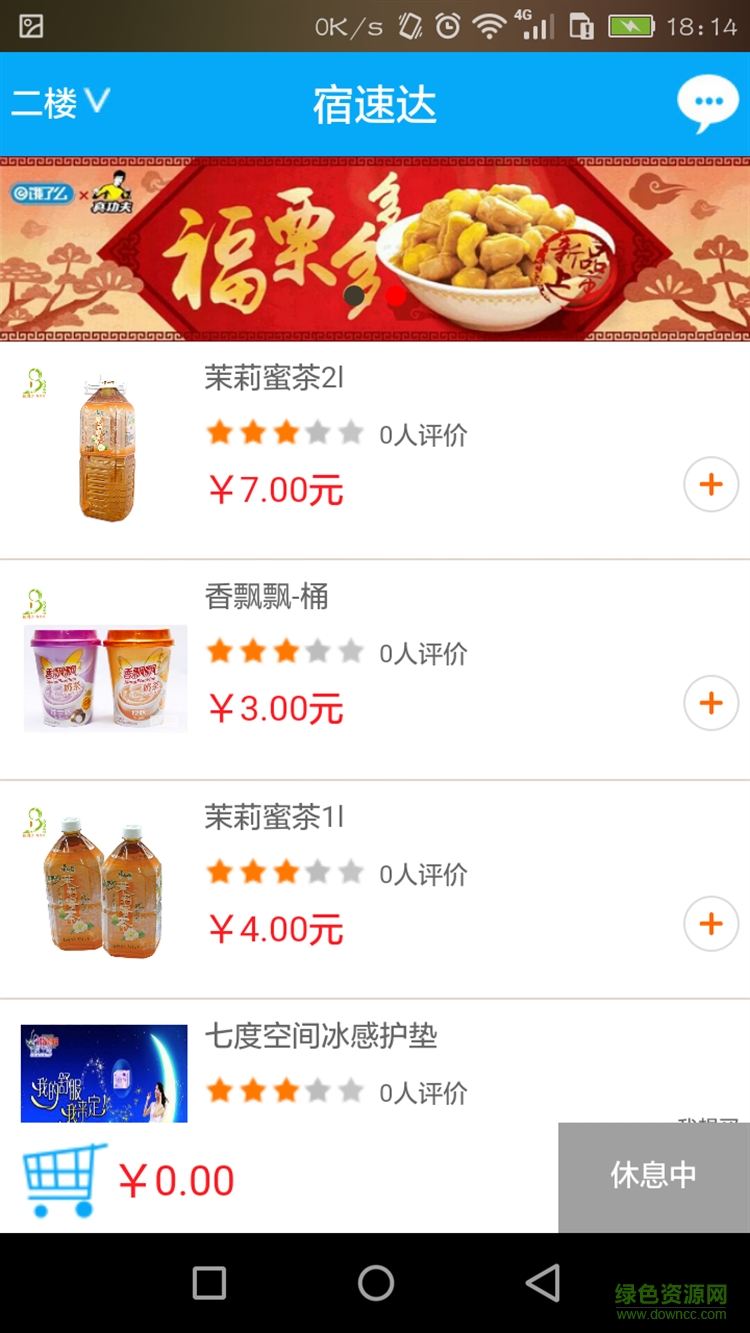Open the 七度空间冰感护垫 product
The height and width of the screenshot is (1333, 750).
321,1036
